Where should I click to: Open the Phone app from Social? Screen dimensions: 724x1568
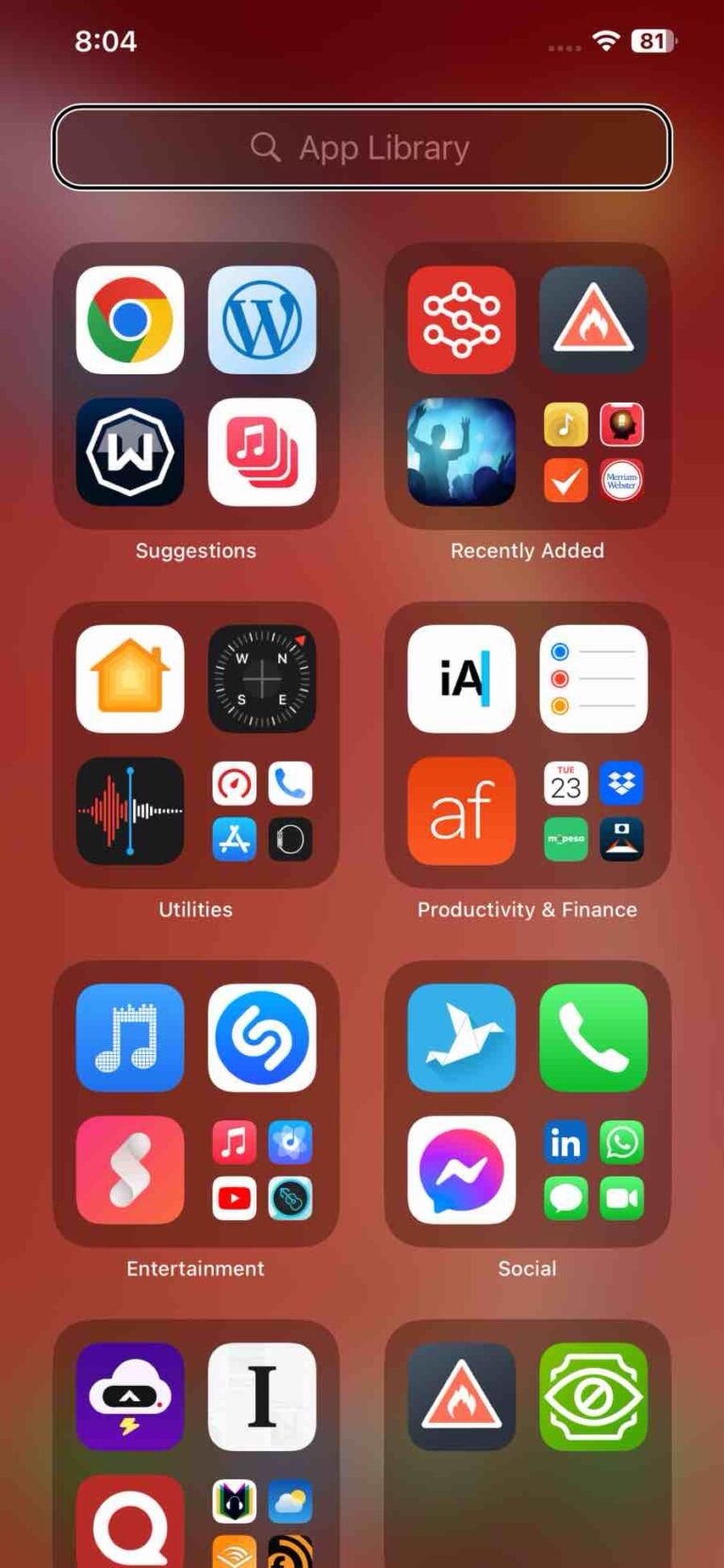pos(594,1038)
